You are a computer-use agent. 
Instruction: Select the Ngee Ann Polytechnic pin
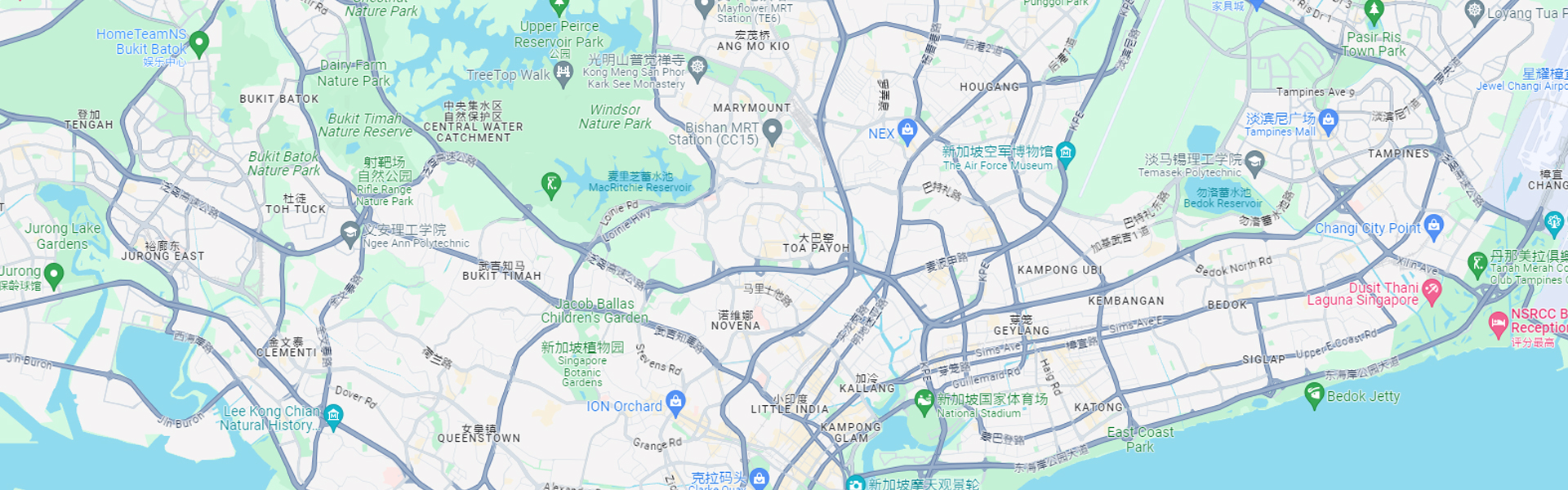pos(350,233)
